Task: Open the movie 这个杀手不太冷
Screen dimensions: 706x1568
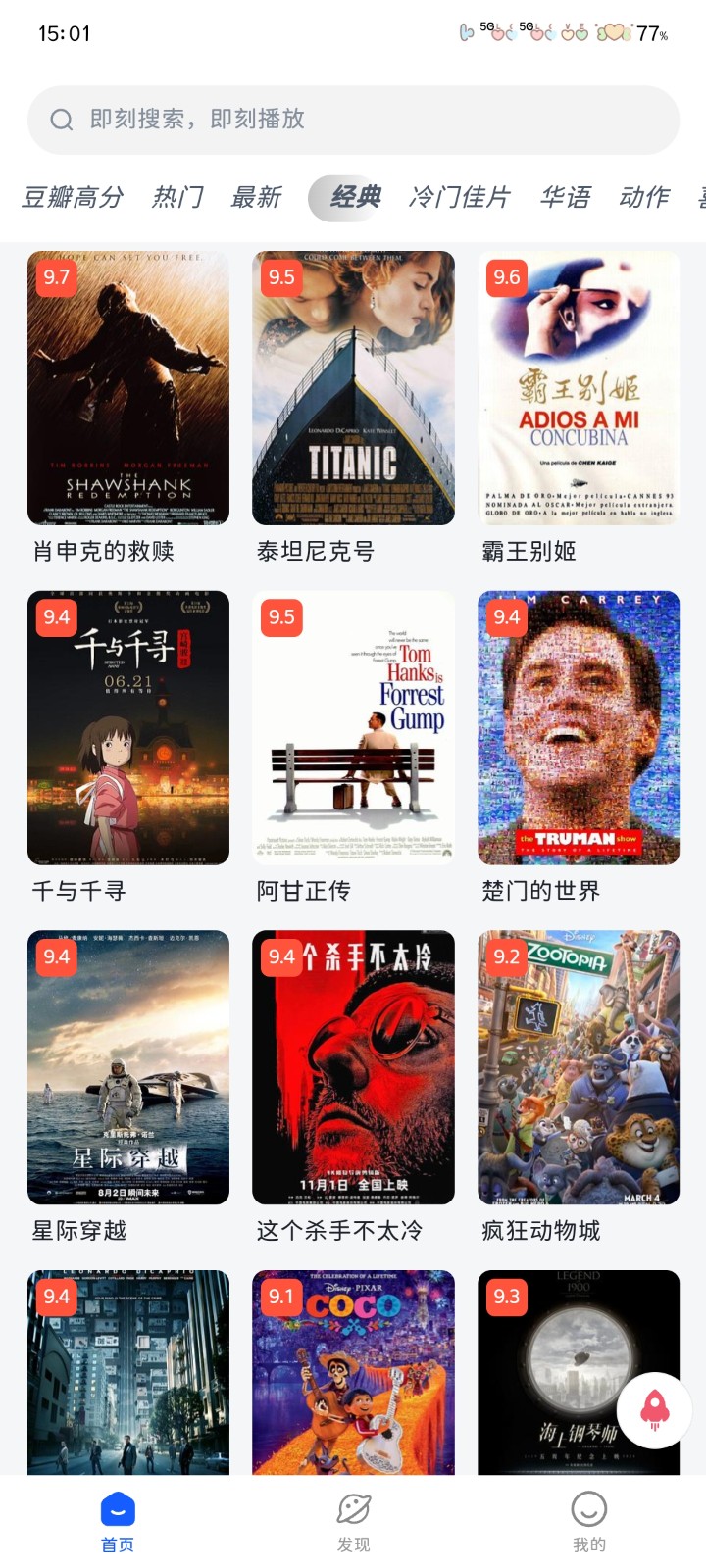Action: click(x=353, y=1067)
